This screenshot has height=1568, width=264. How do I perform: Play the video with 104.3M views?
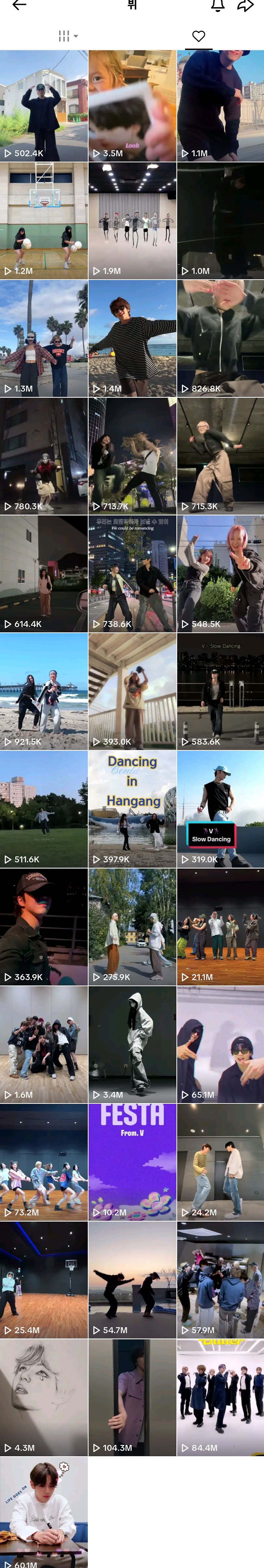(x=132, y=1397)
